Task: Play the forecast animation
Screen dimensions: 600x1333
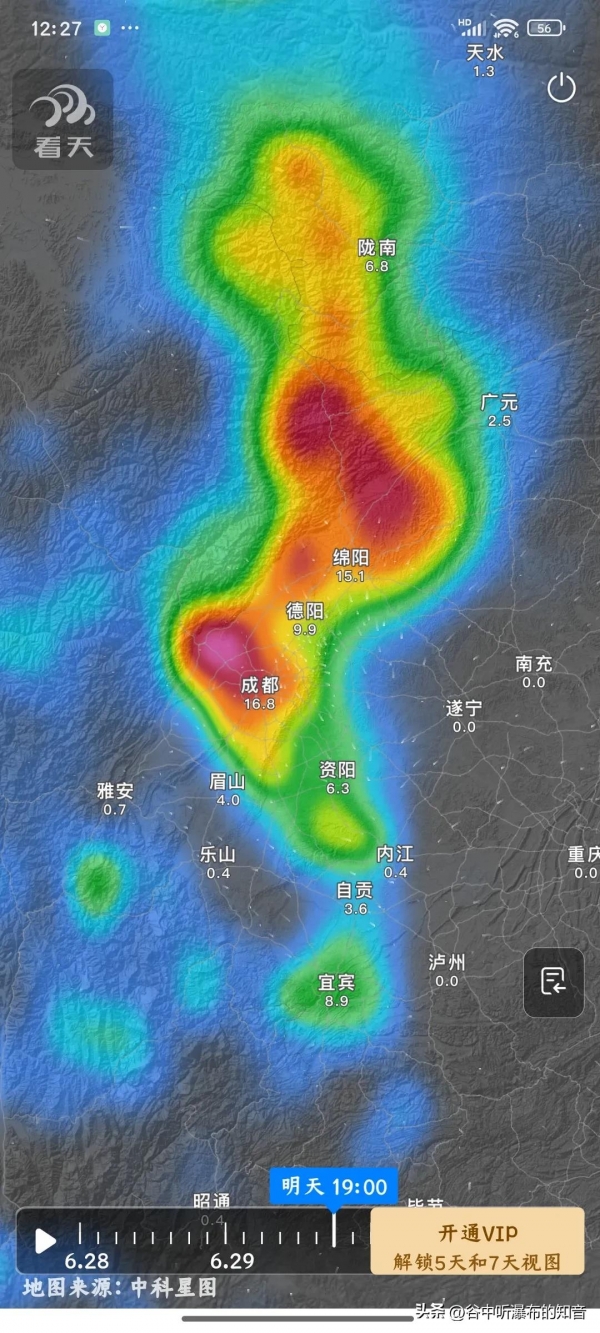Action: [45, 1241]
